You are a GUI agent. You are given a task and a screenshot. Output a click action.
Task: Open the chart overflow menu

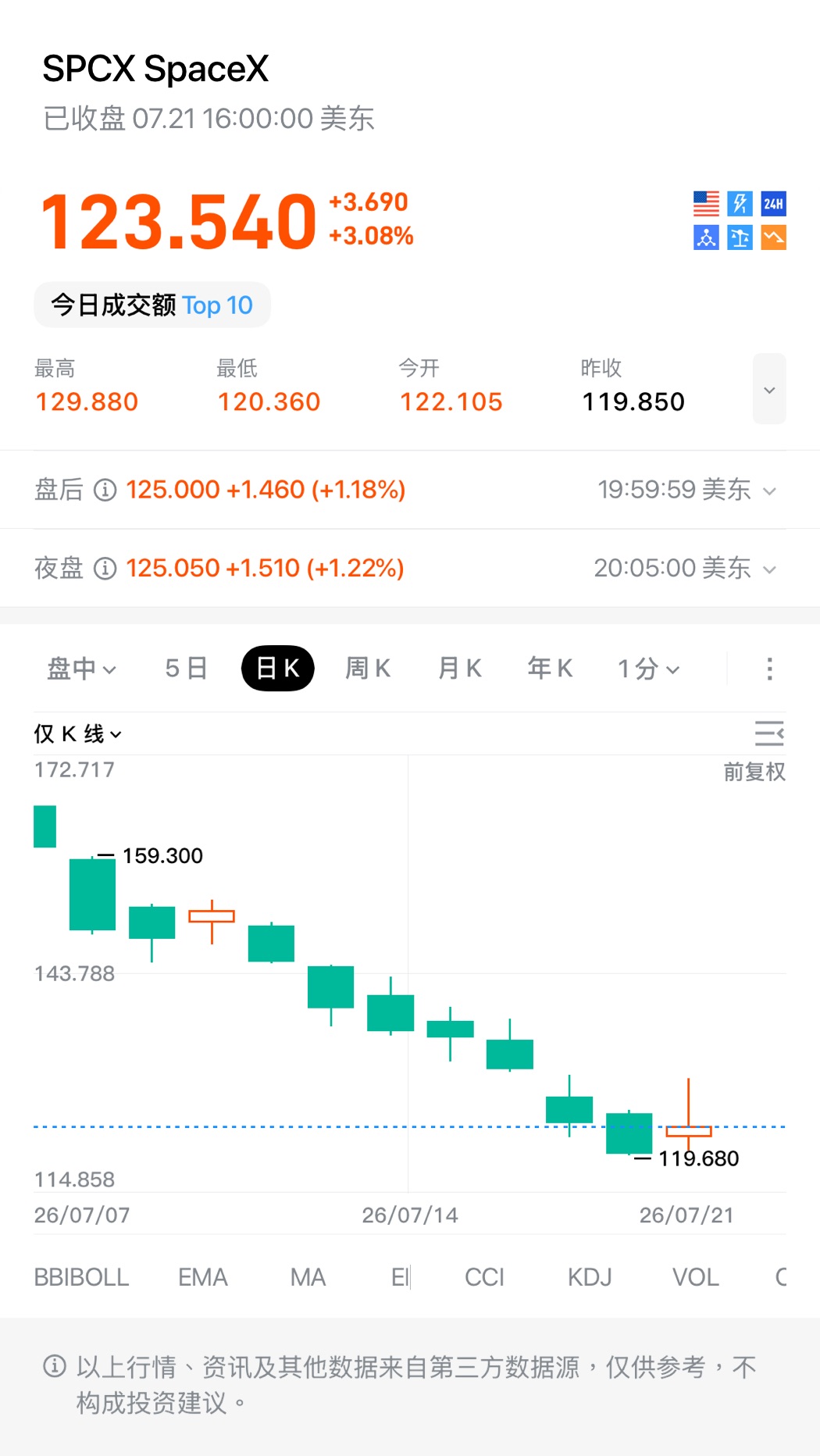[x=770, y=669]
